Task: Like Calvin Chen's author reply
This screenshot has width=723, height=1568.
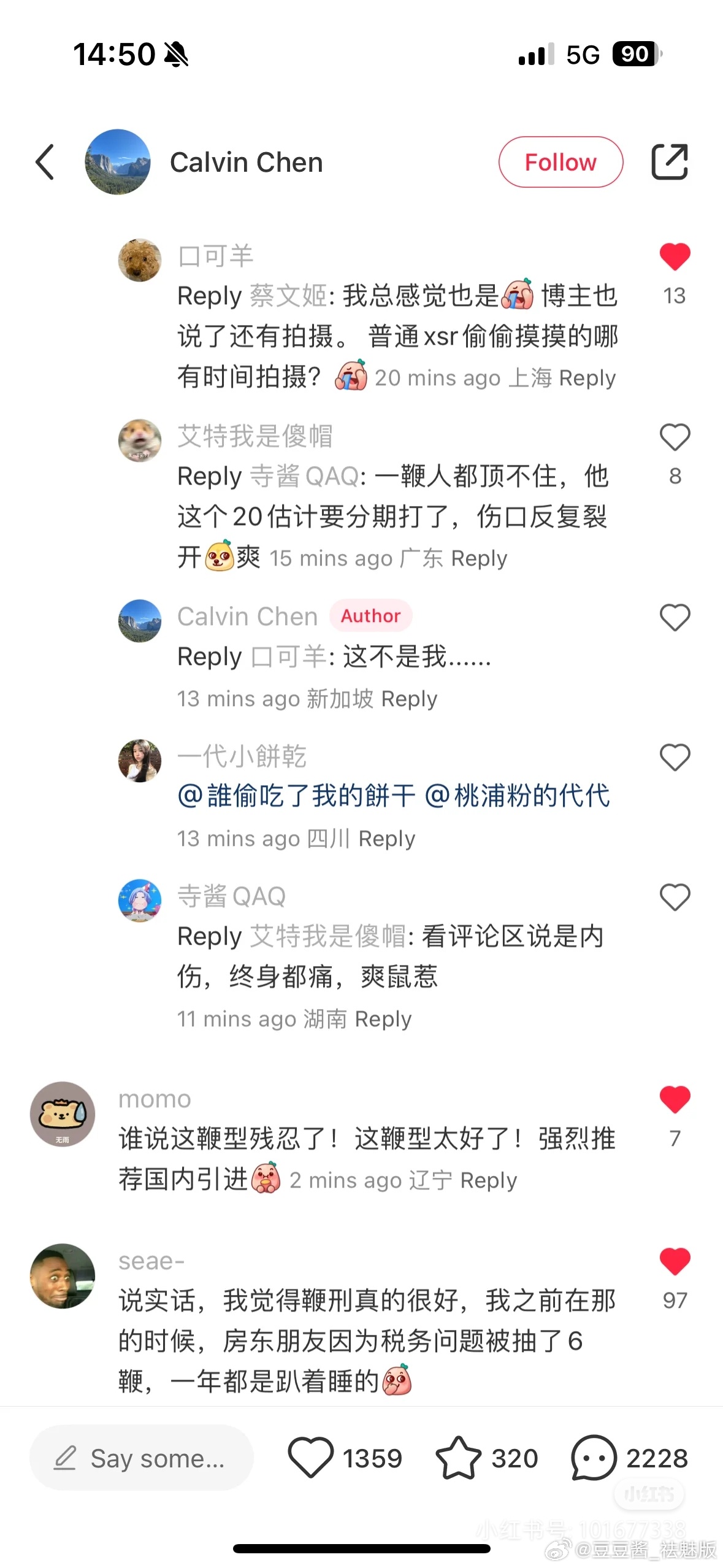Action: 675,617
